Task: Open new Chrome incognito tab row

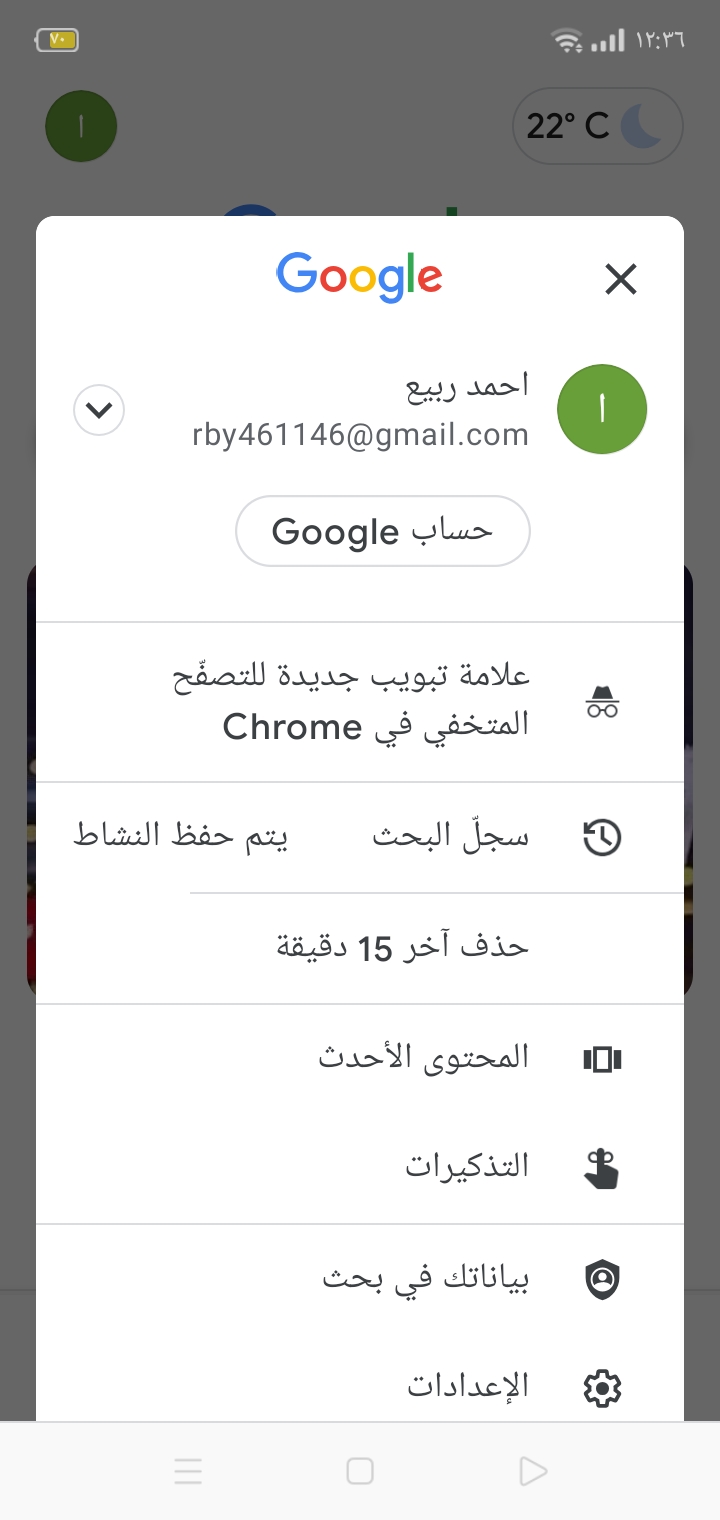Action: [x=360, y=702]
